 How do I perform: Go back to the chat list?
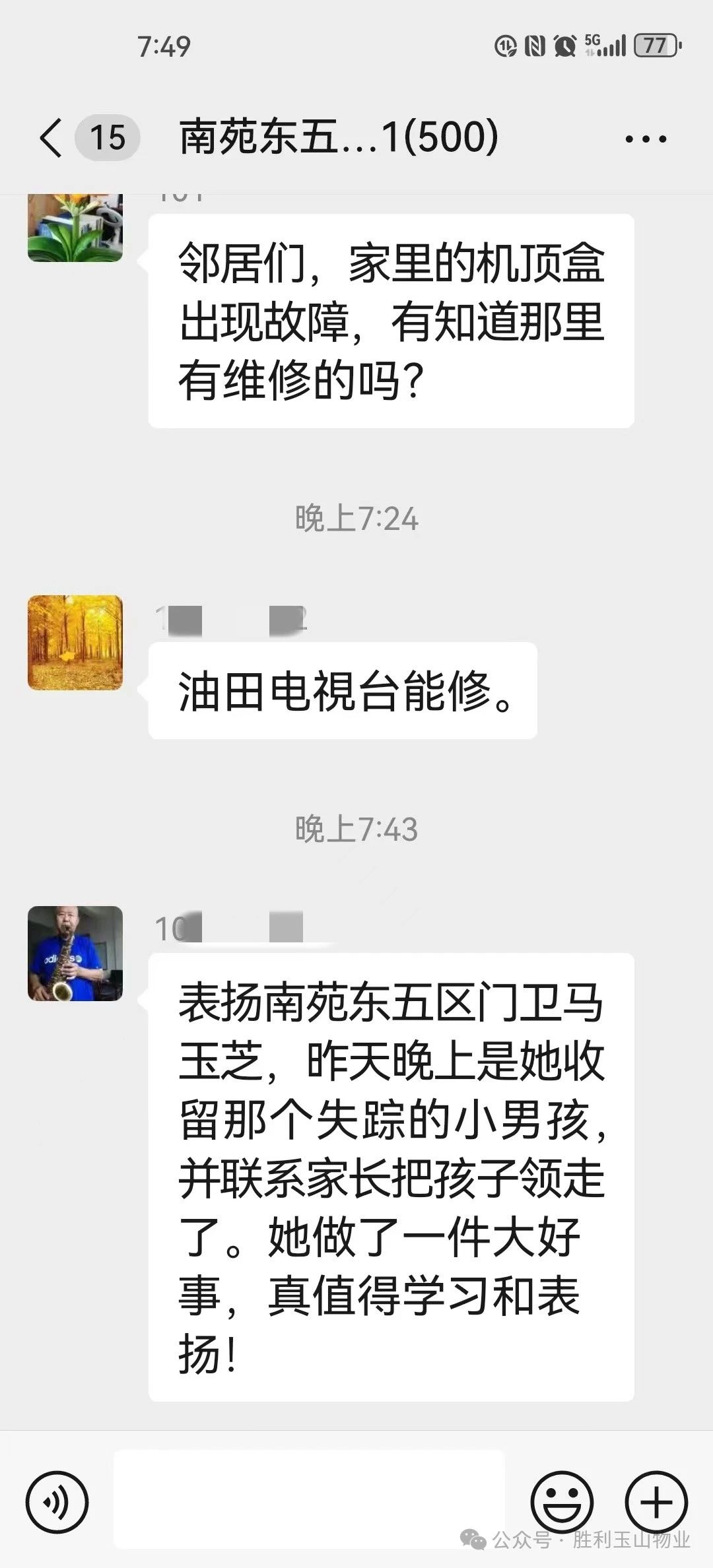click(x=51, y=138)
